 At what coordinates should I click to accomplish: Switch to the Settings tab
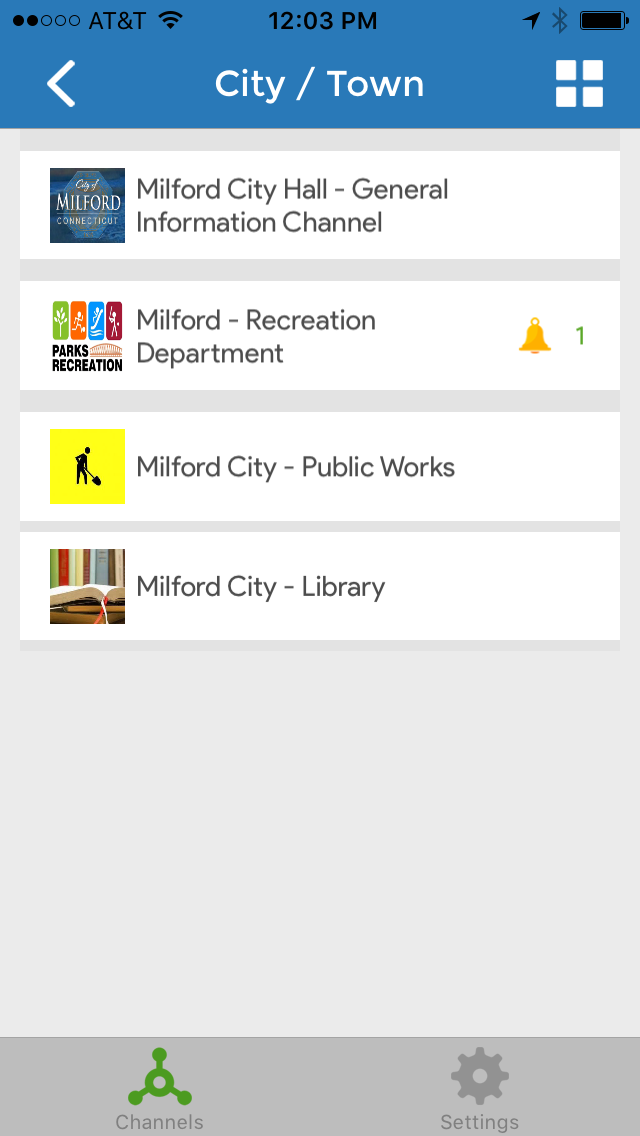pyautogui.click(x=479, y=1090)
